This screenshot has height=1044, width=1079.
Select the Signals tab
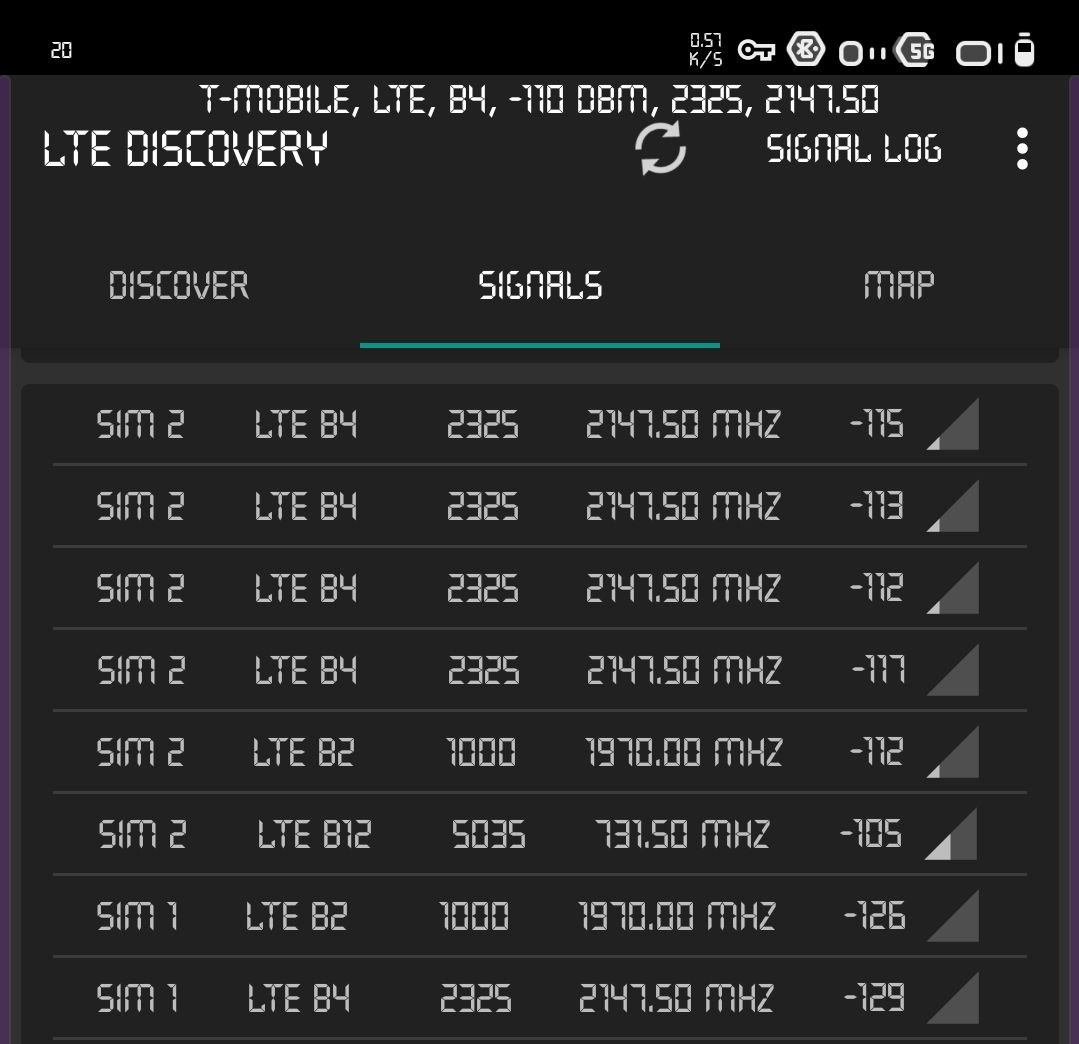tap(540, 285)
